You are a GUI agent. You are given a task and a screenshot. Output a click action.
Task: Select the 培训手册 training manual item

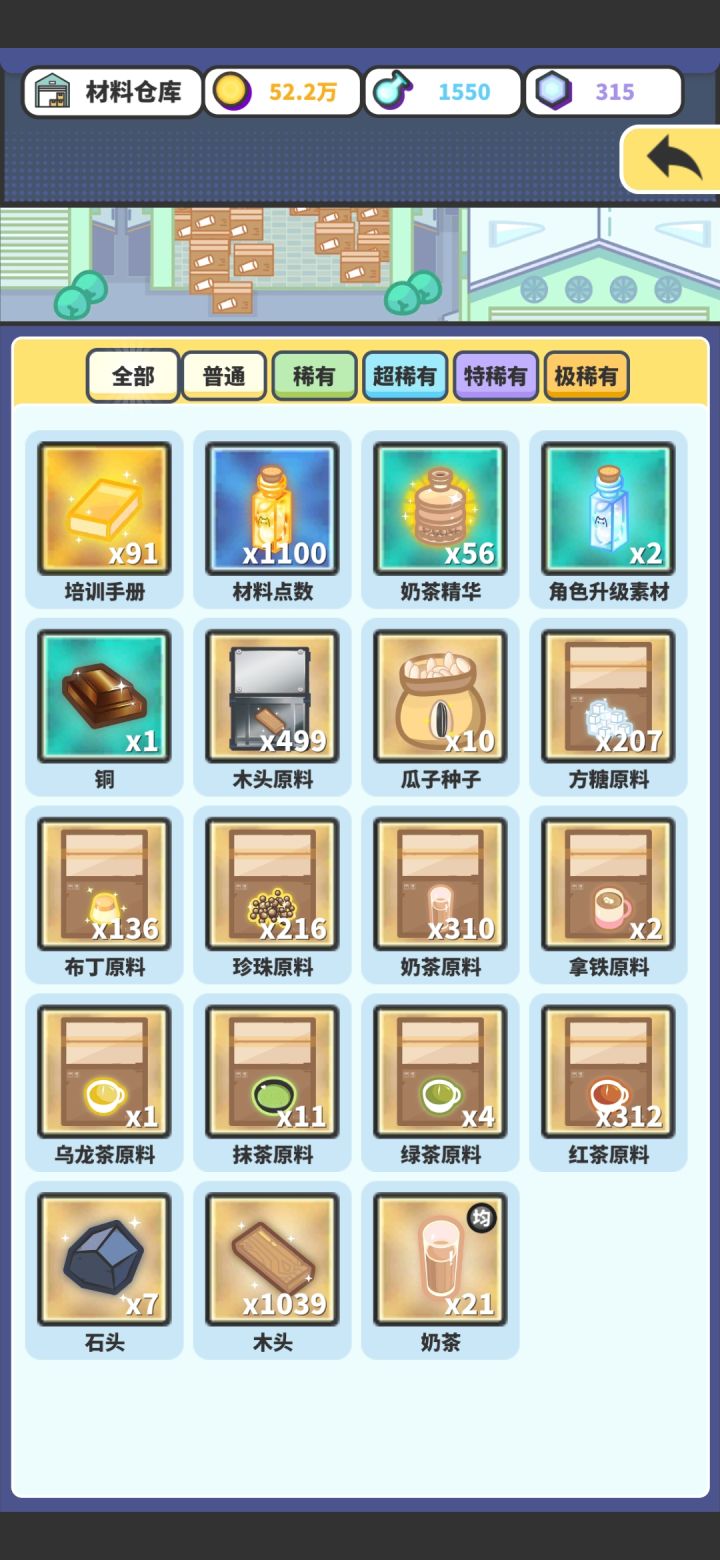[x=104, y=508]
